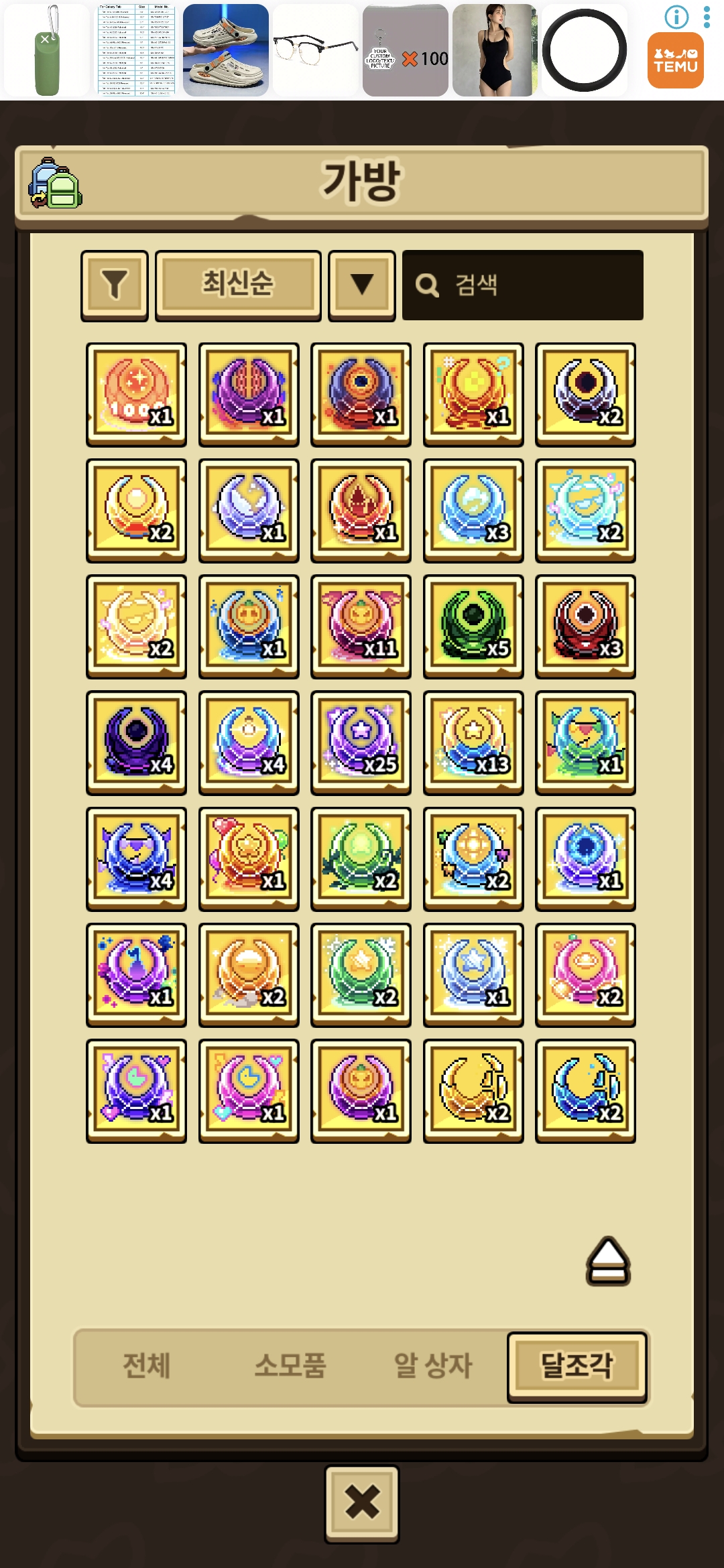
Task: Expand the sort order dropdown arrow
Action: [362, 285]
